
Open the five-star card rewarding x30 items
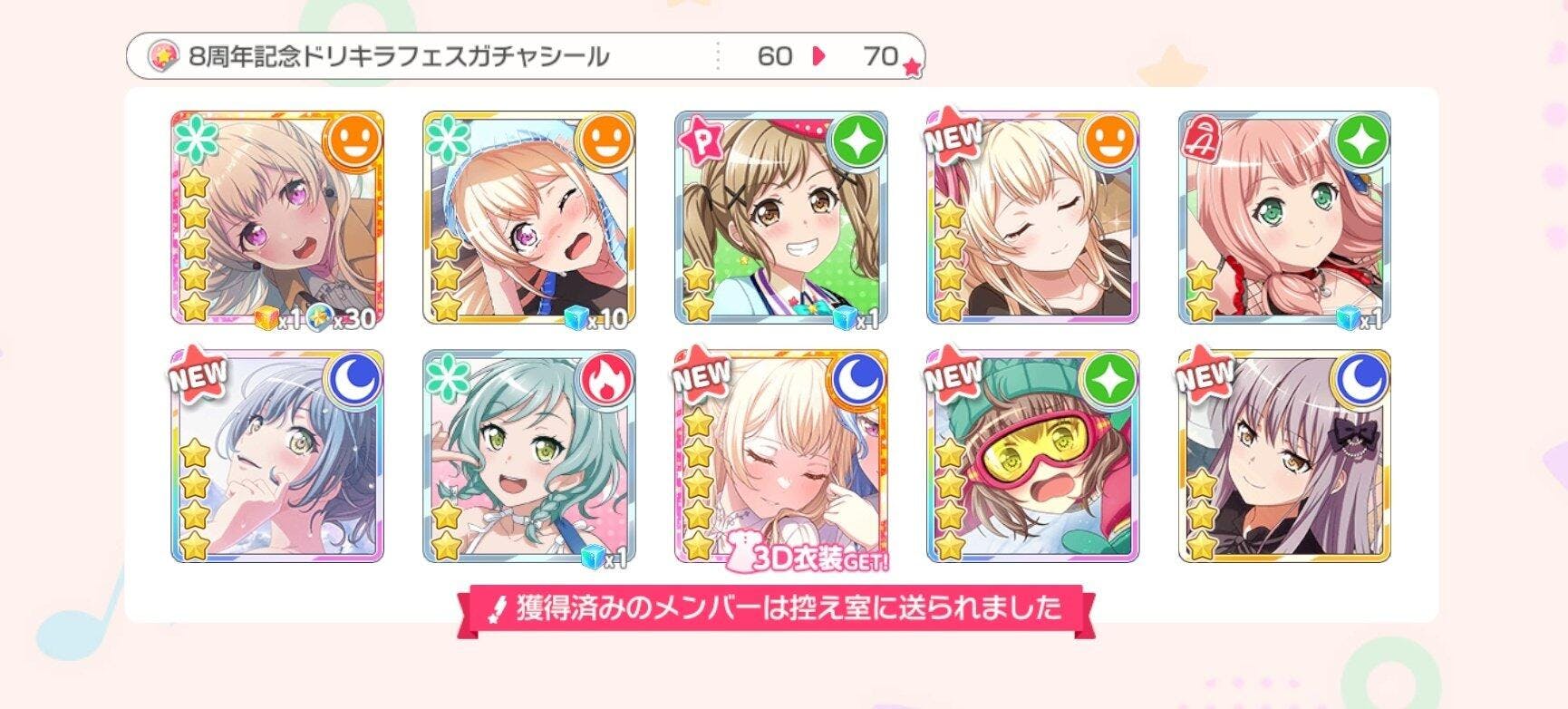pos(277,218)
